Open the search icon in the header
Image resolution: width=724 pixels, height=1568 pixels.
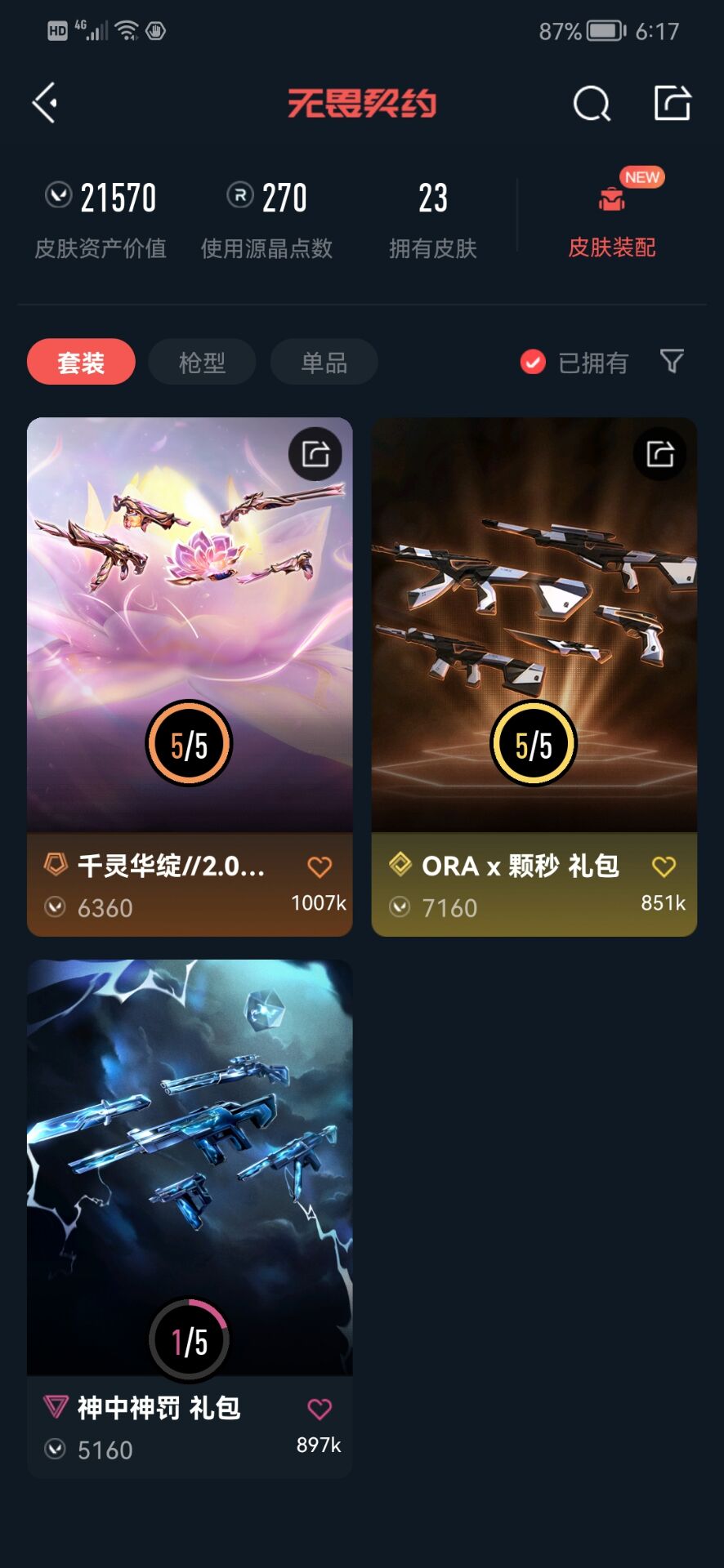pos(592,104)
